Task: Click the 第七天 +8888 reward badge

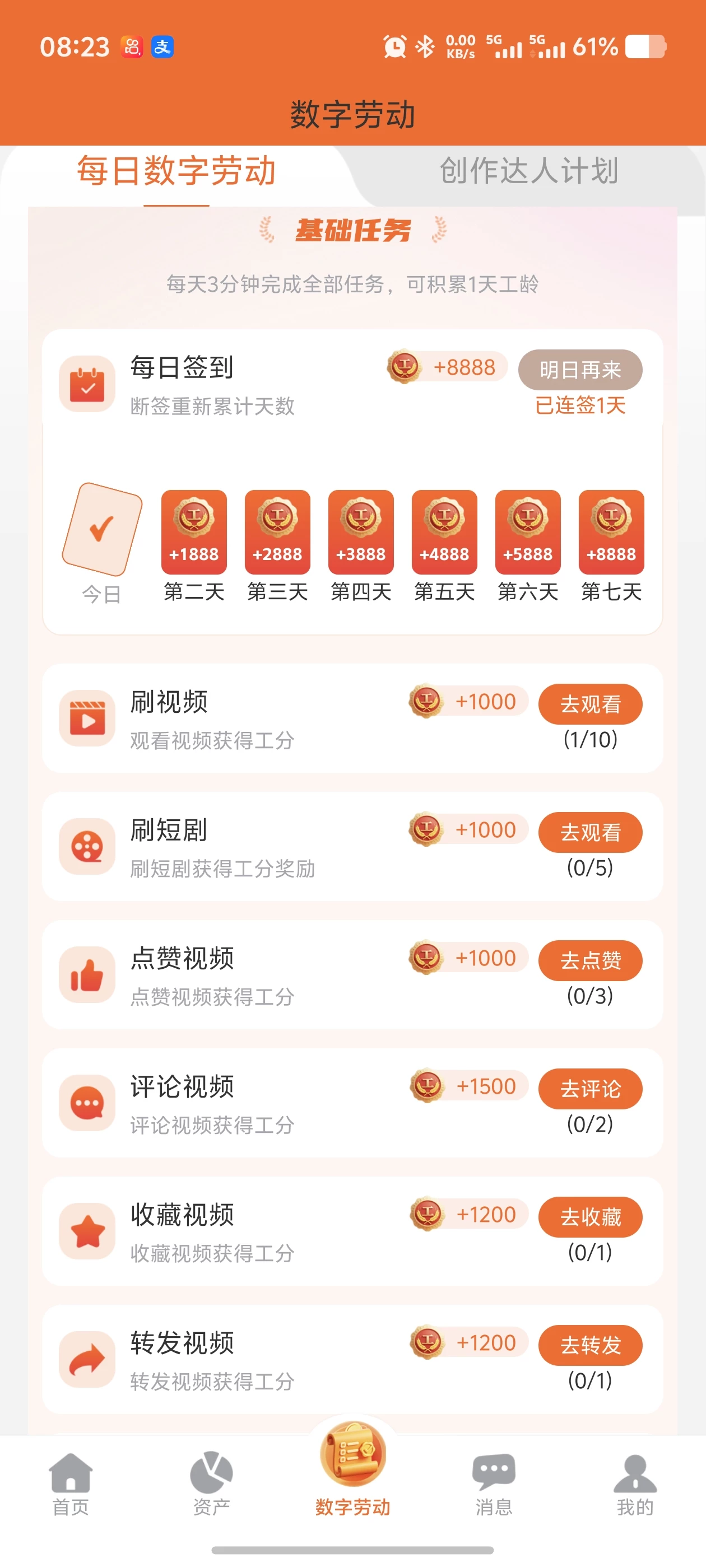Action: point(611,531)
